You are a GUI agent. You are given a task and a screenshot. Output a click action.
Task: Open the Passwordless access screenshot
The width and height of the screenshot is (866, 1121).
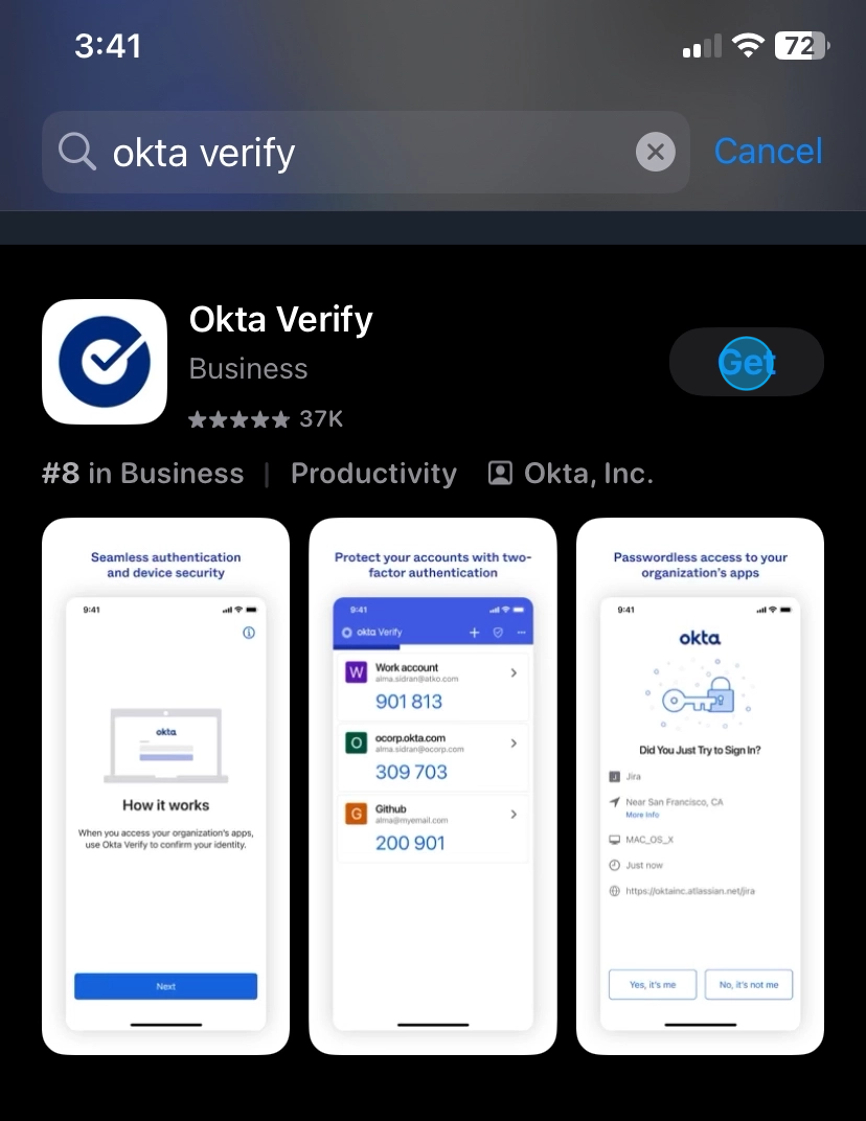point(700,785)
